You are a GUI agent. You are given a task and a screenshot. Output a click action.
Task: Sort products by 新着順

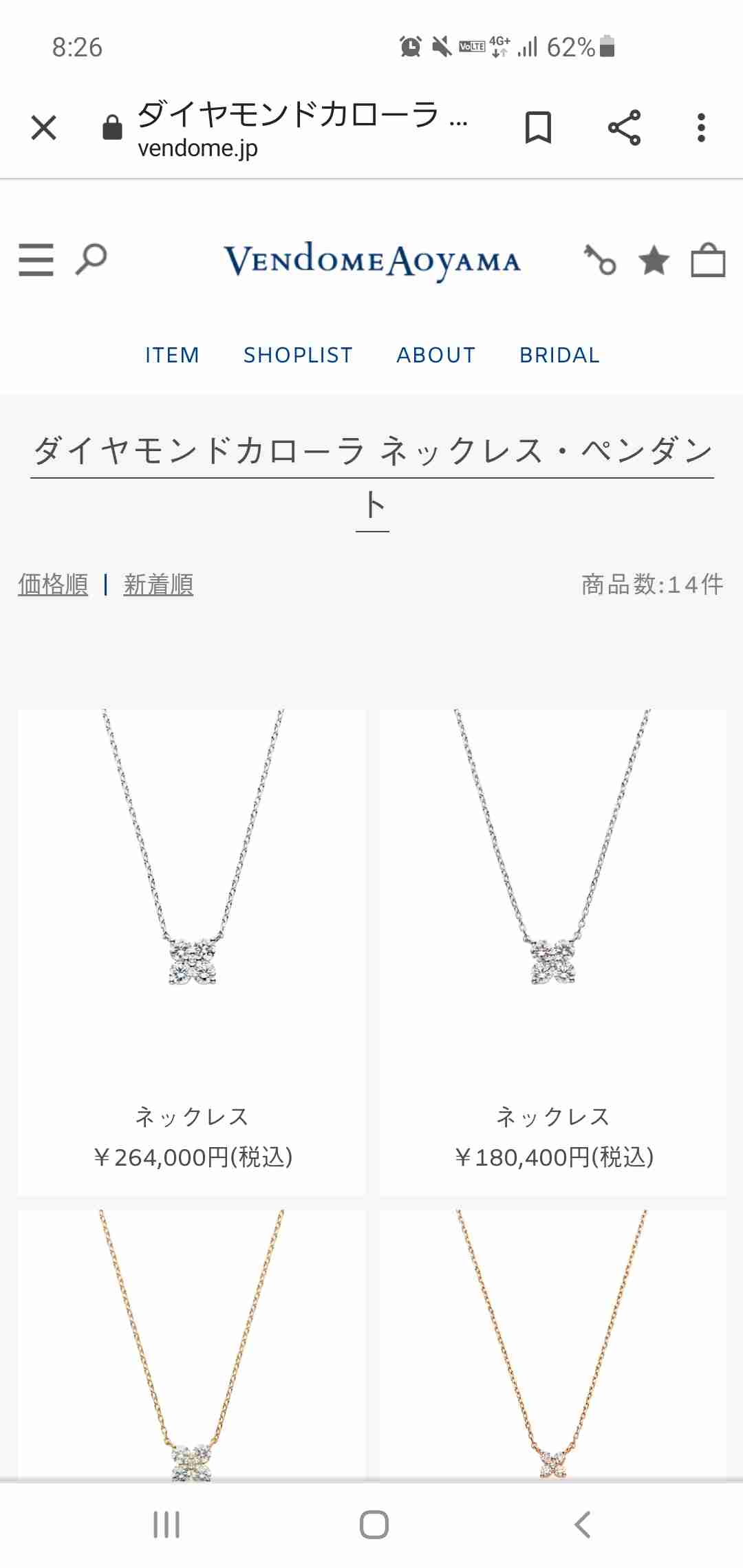(x=157, y=585)
